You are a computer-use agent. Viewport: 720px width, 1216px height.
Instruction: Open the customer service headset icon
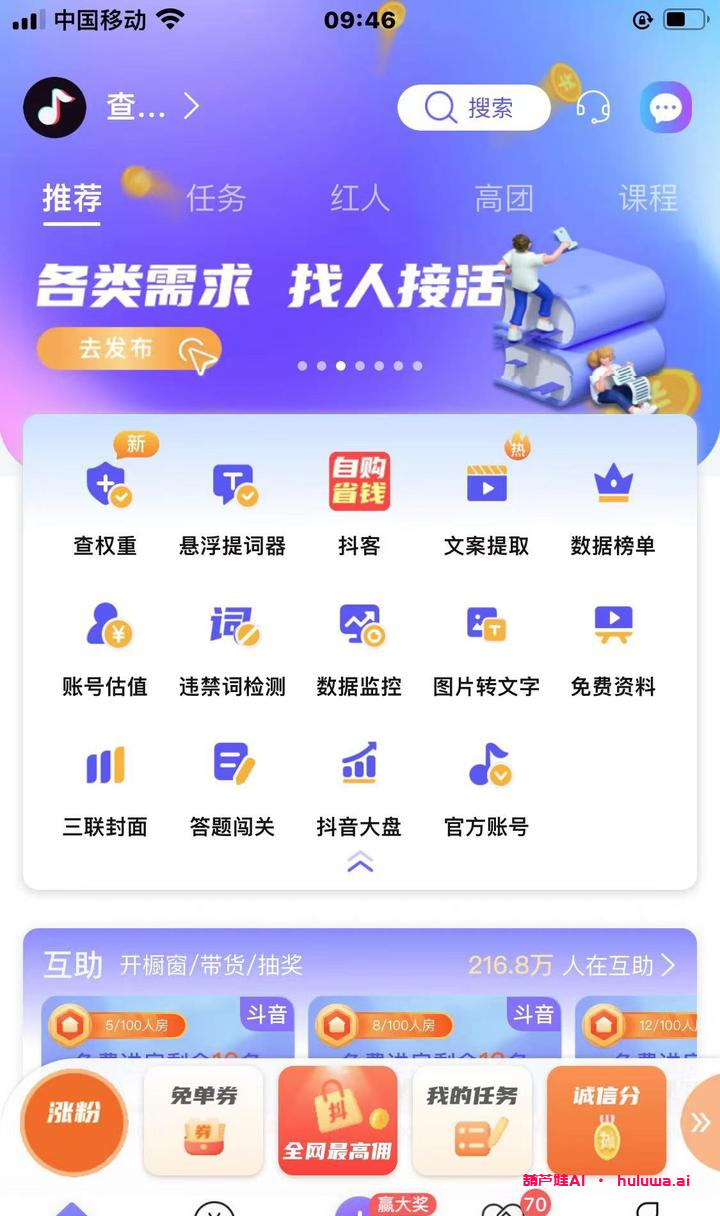(x=593, y=108)
